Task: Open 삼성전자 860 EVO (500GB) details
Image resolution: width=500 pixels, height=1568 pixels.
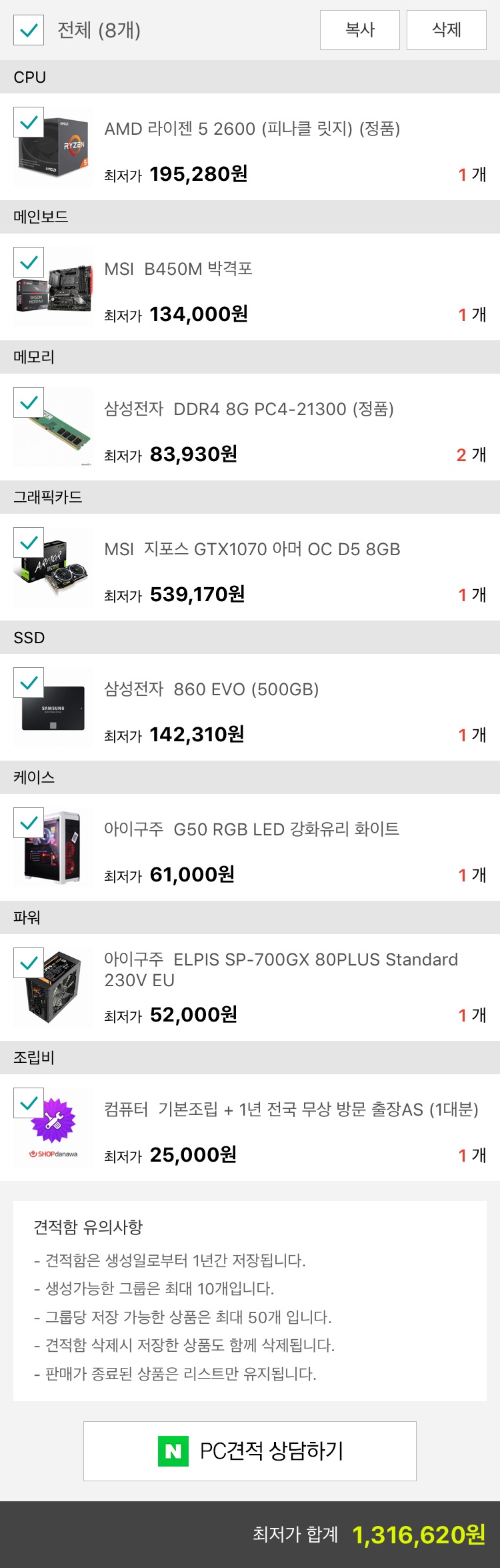Action: coord(211,689)
